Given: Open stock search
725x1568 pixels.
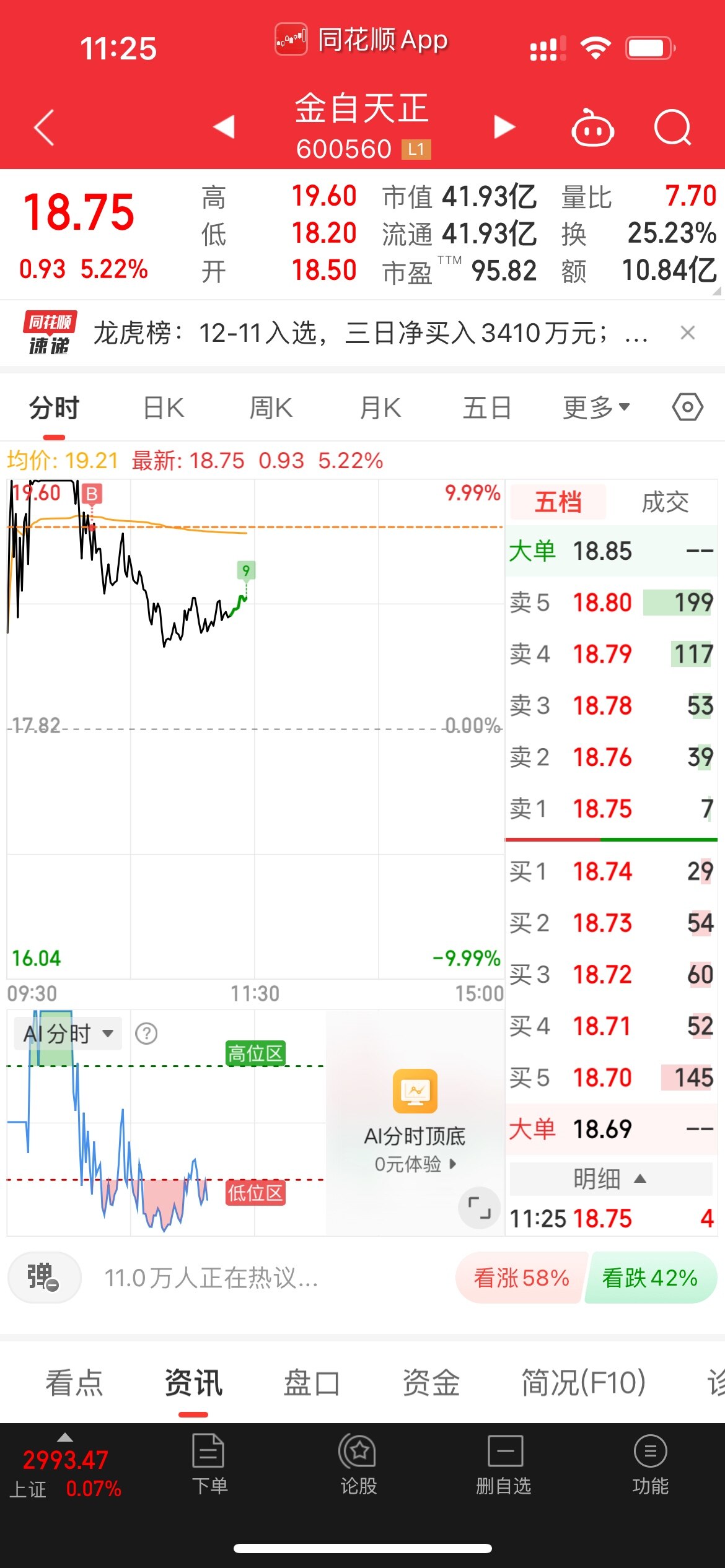Looking at the screenshot, I should [672, 128].
